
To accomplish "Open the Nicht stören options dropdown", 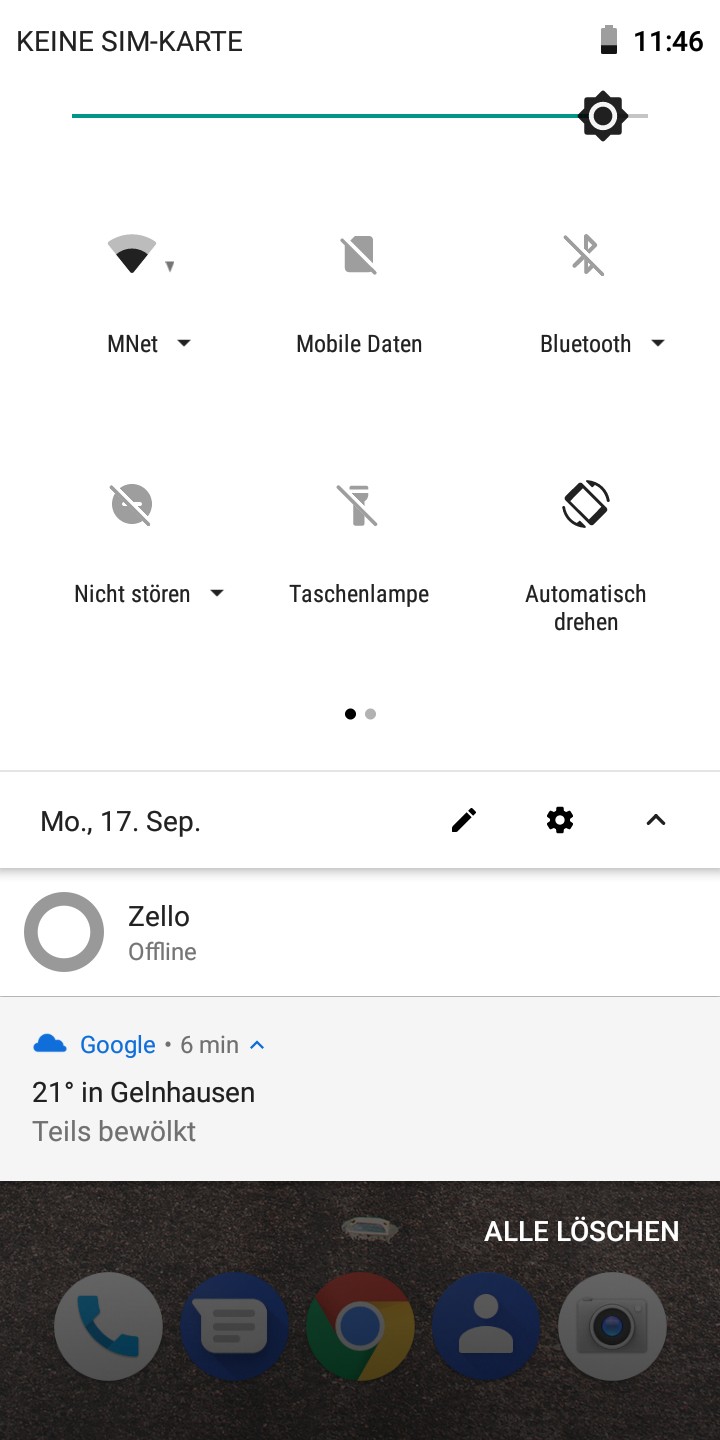I will (149, 594).
